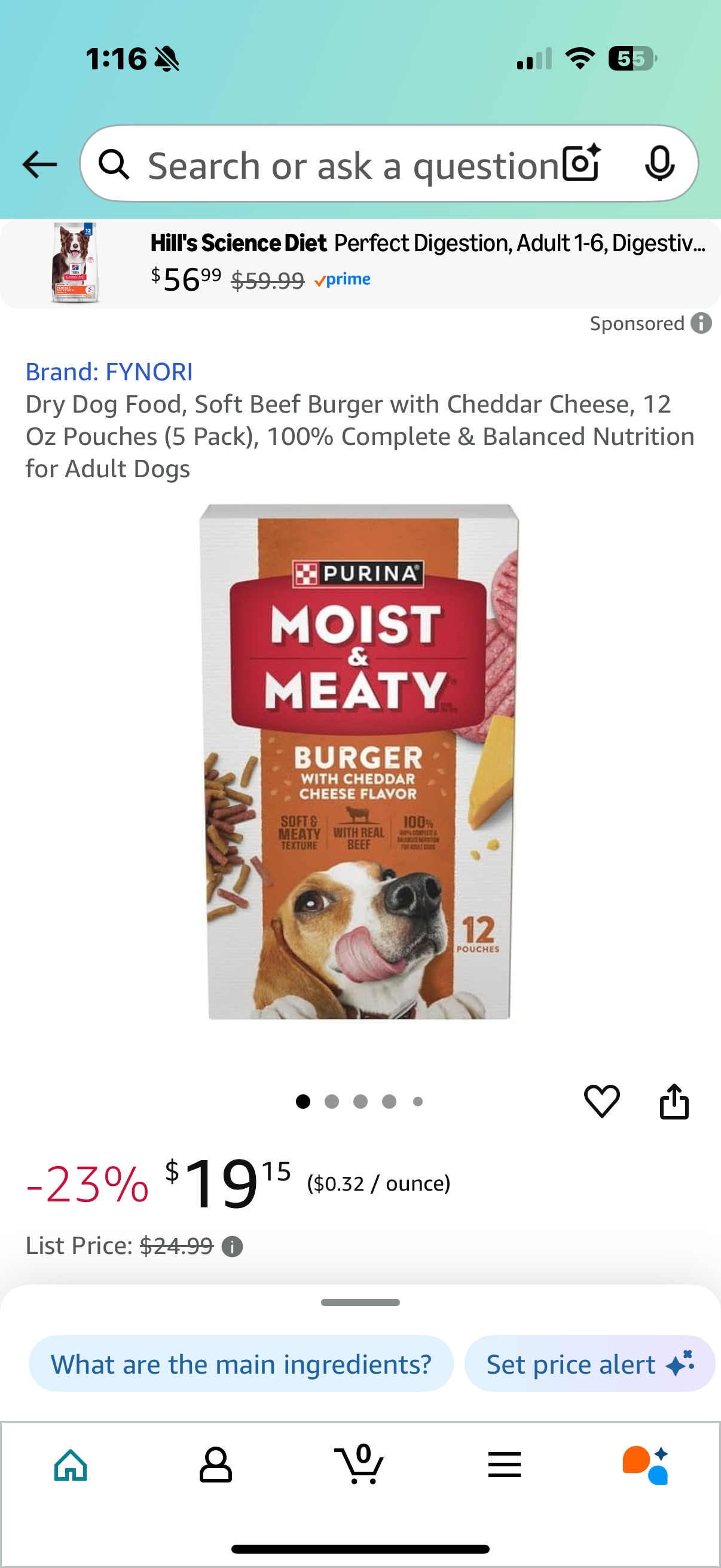
Task: Open camera lens search icon
Action: pyautogui.click(x=581, y=164)
